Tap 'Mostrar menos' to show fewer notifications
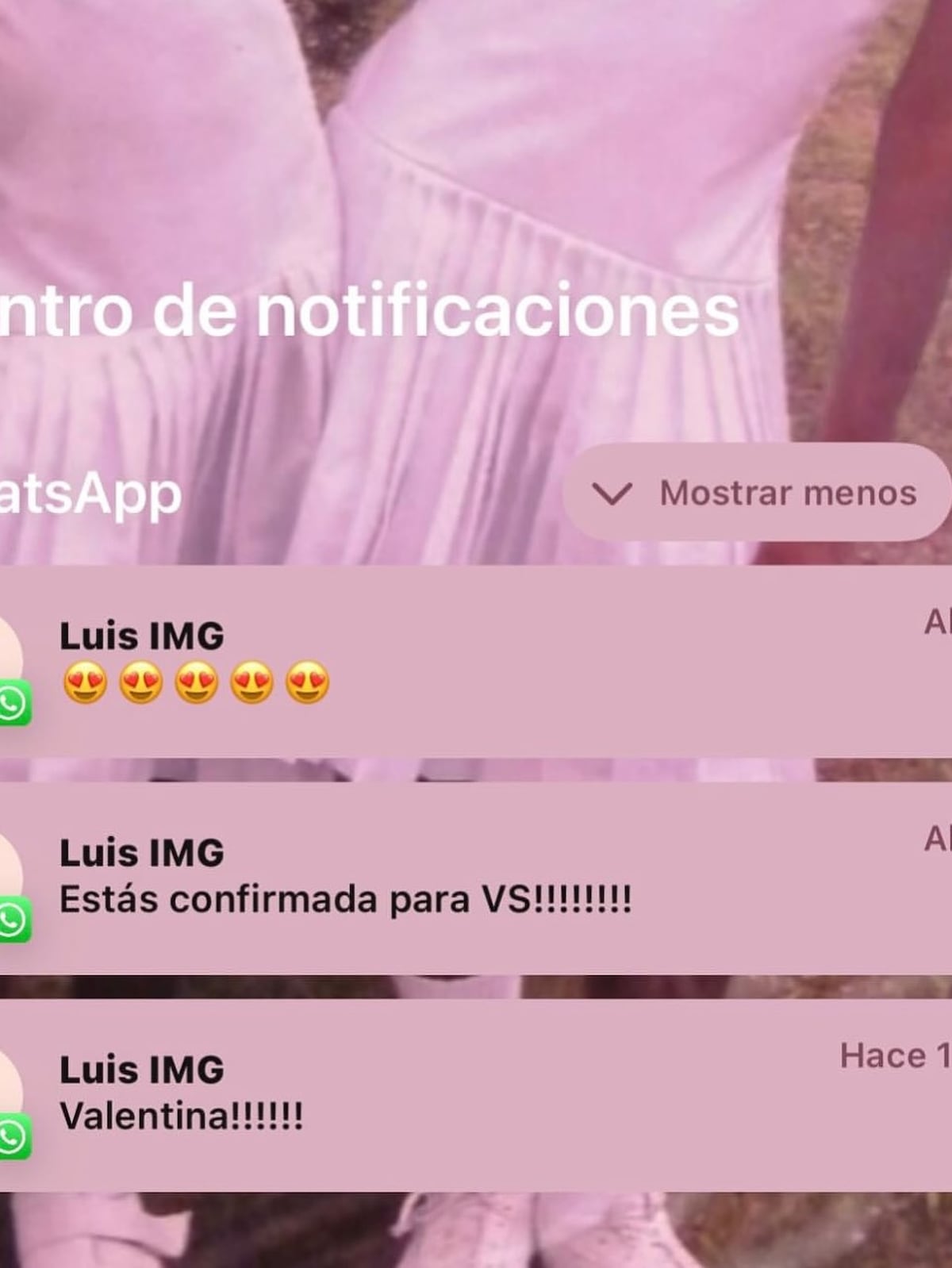Image resolution: width=952 pixels, height=1268 pixels. [x=789, y=493]
